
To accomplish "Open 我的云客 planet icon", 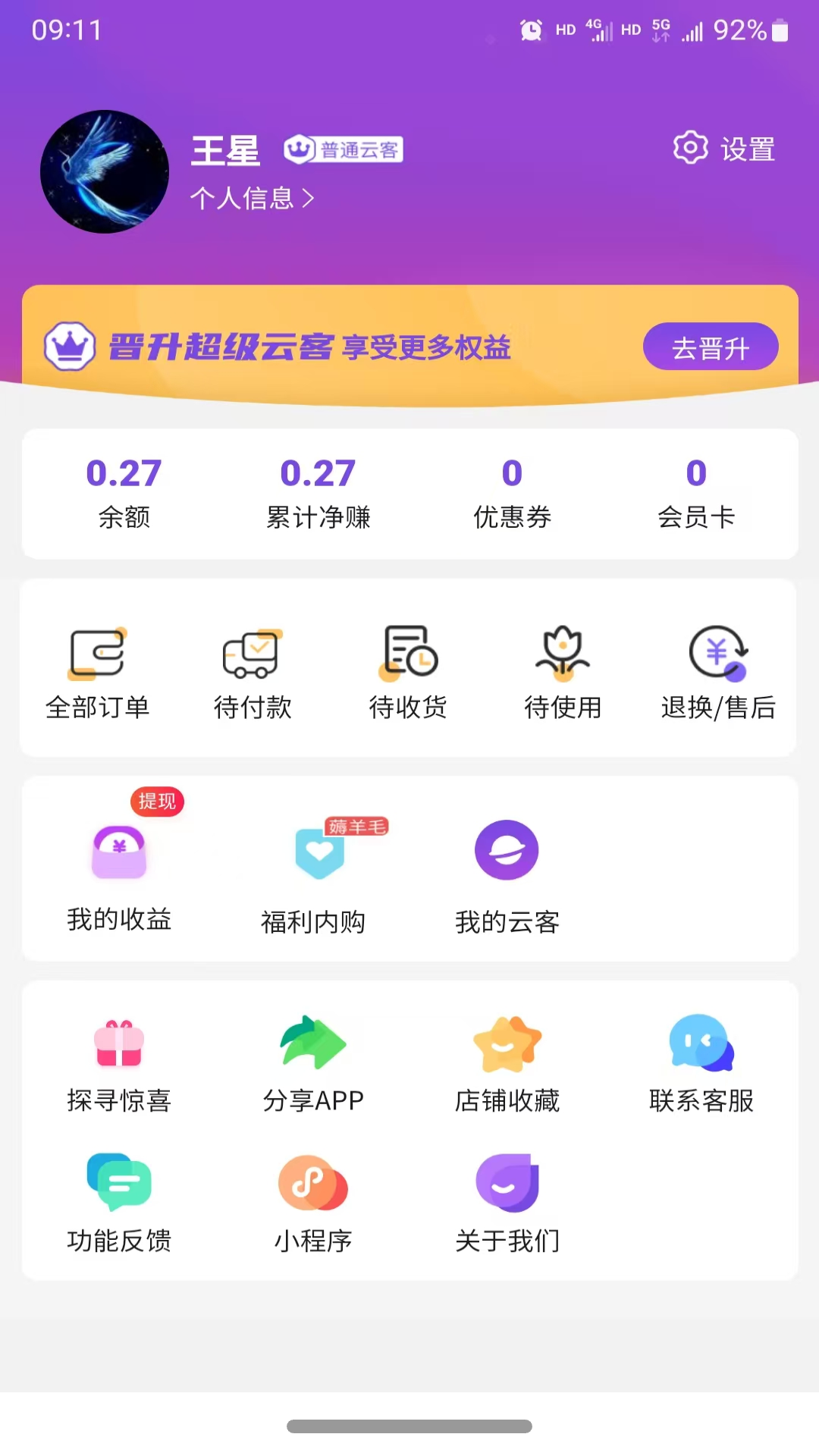I will pyautogui.click(x=507, y=849).
